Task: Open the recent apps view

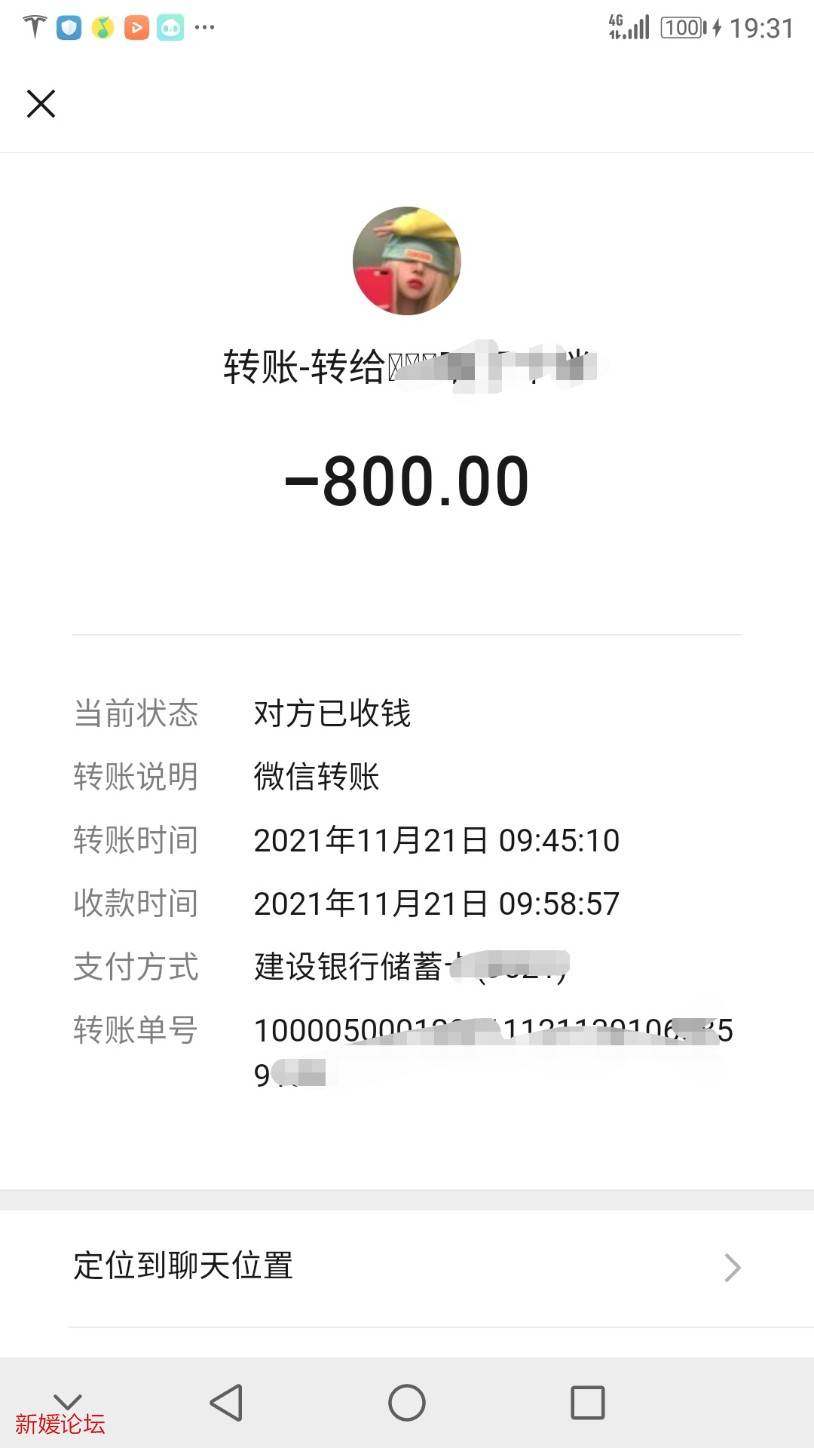Action: click(x=587, y=1402)
